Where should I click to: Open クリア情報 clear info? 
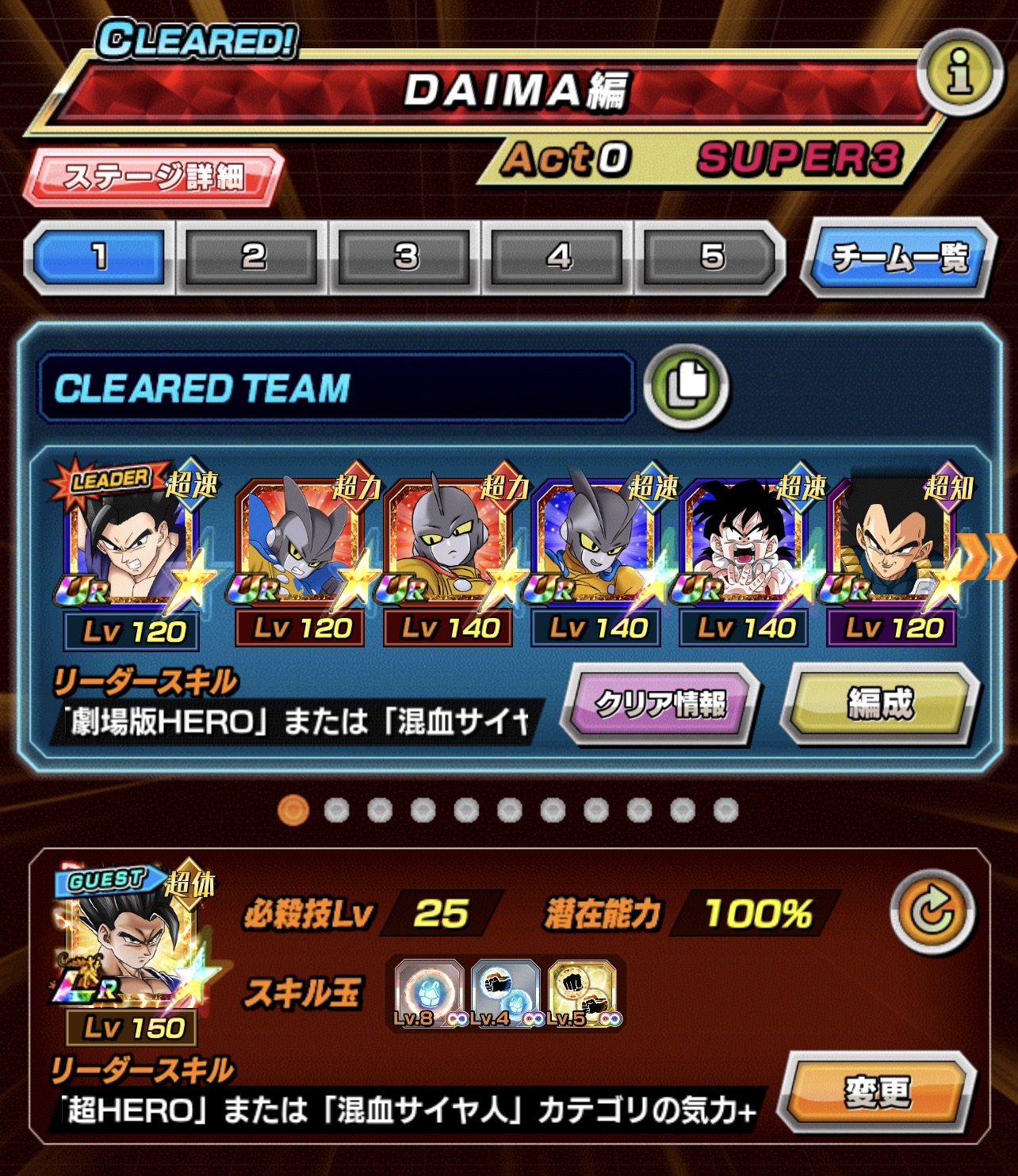tap(660, 704)
